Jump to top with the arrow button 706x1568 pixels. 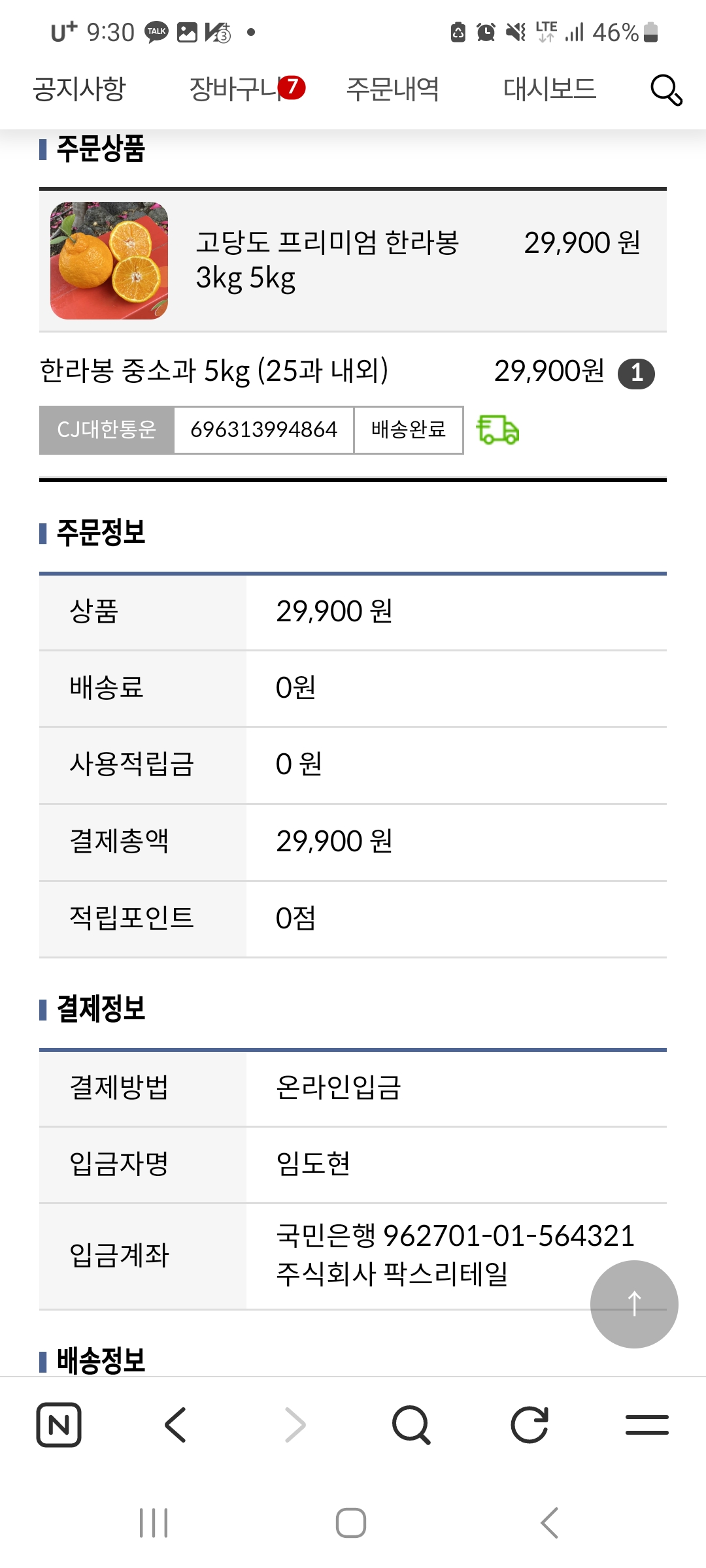633,1303
